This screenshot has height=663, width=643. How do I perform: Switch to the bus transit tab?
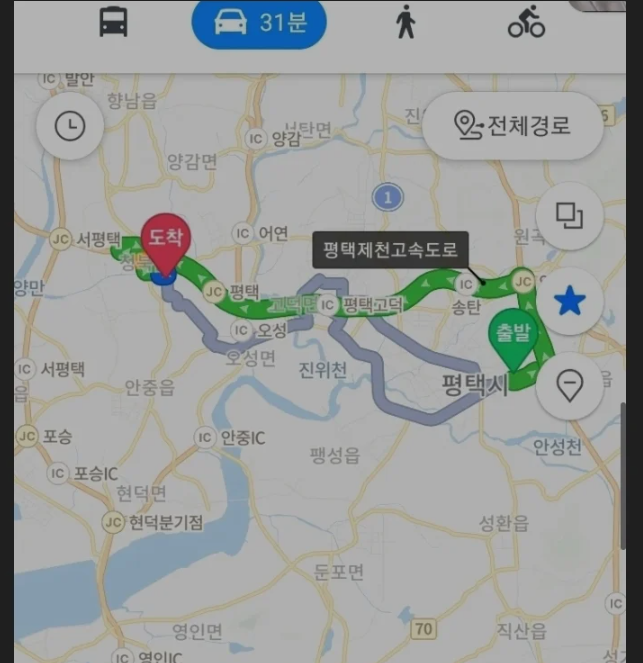click(114, 23)
